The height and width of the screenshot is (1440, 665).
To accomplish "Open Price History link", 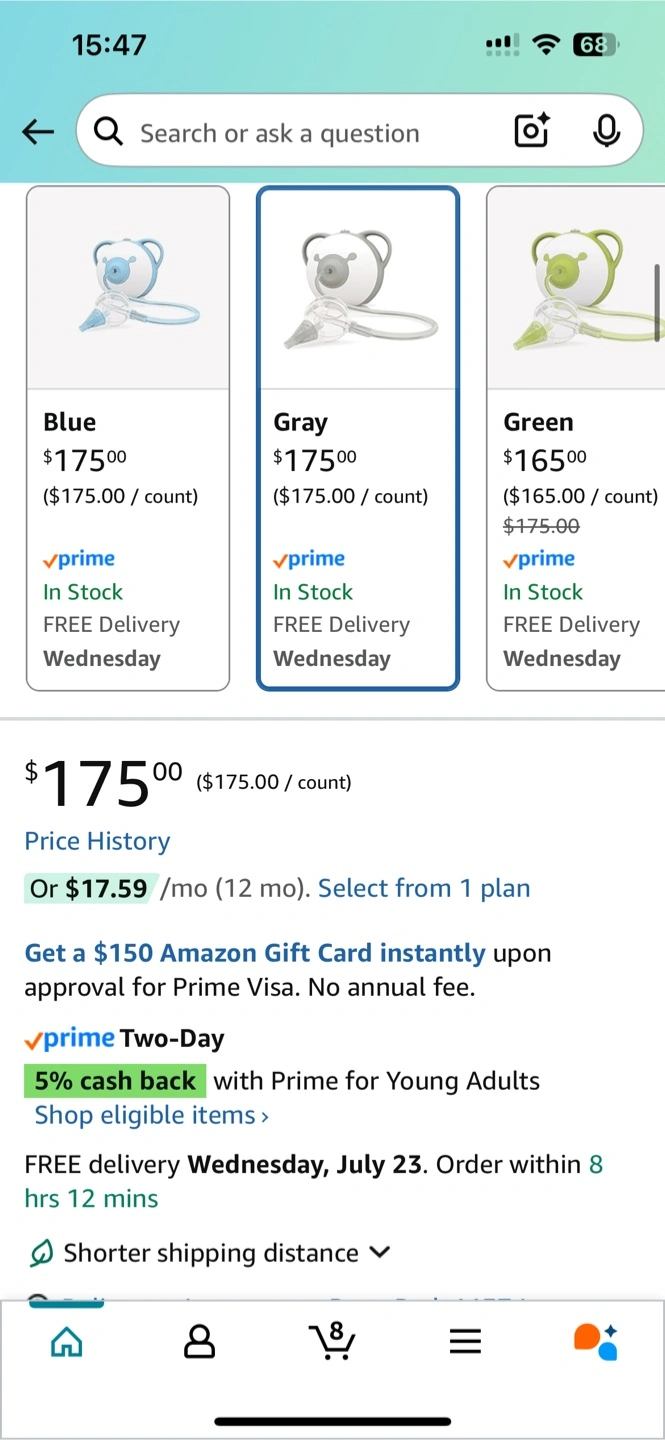I will tap(97, 841).
